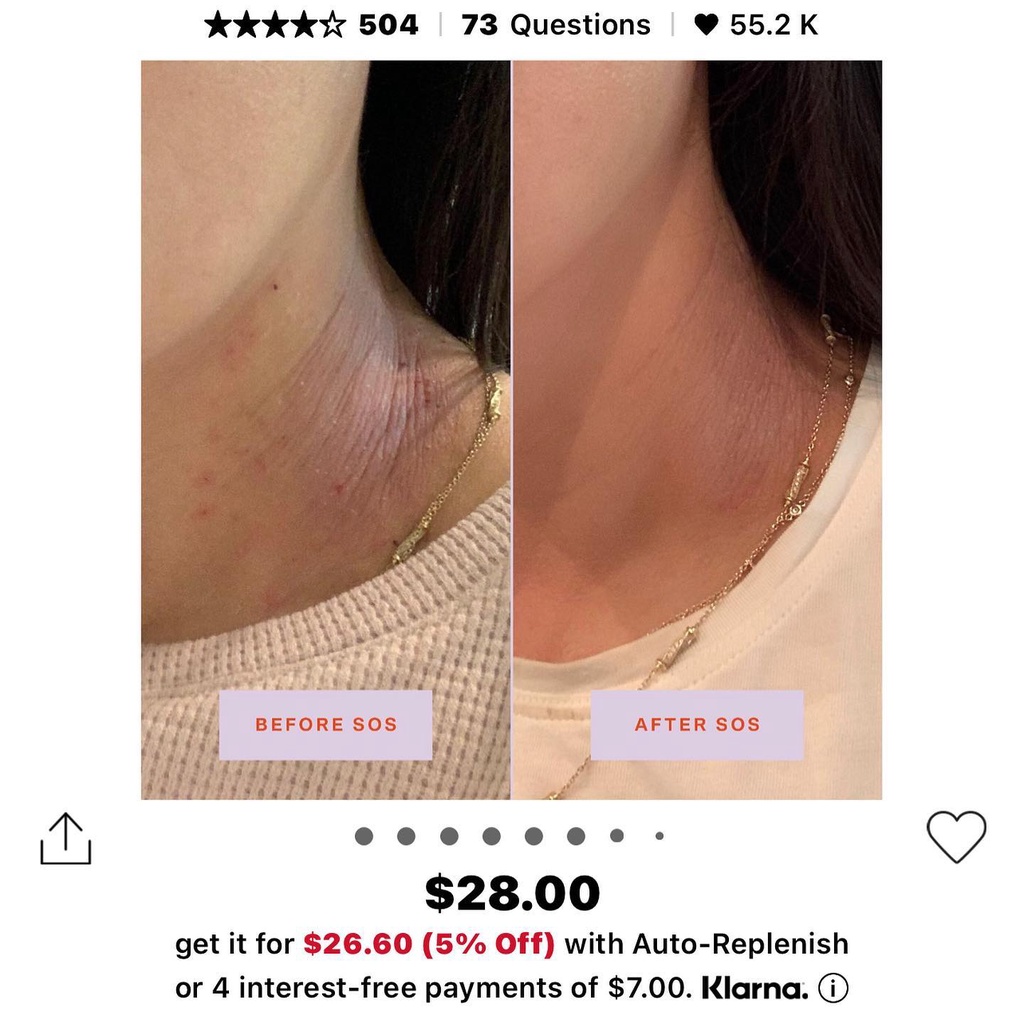Image resolution: width=1024 pixels, height=1024 pixels.
Task: Open the 504 star ratings reviews
Action: click(x=311, y=25)
